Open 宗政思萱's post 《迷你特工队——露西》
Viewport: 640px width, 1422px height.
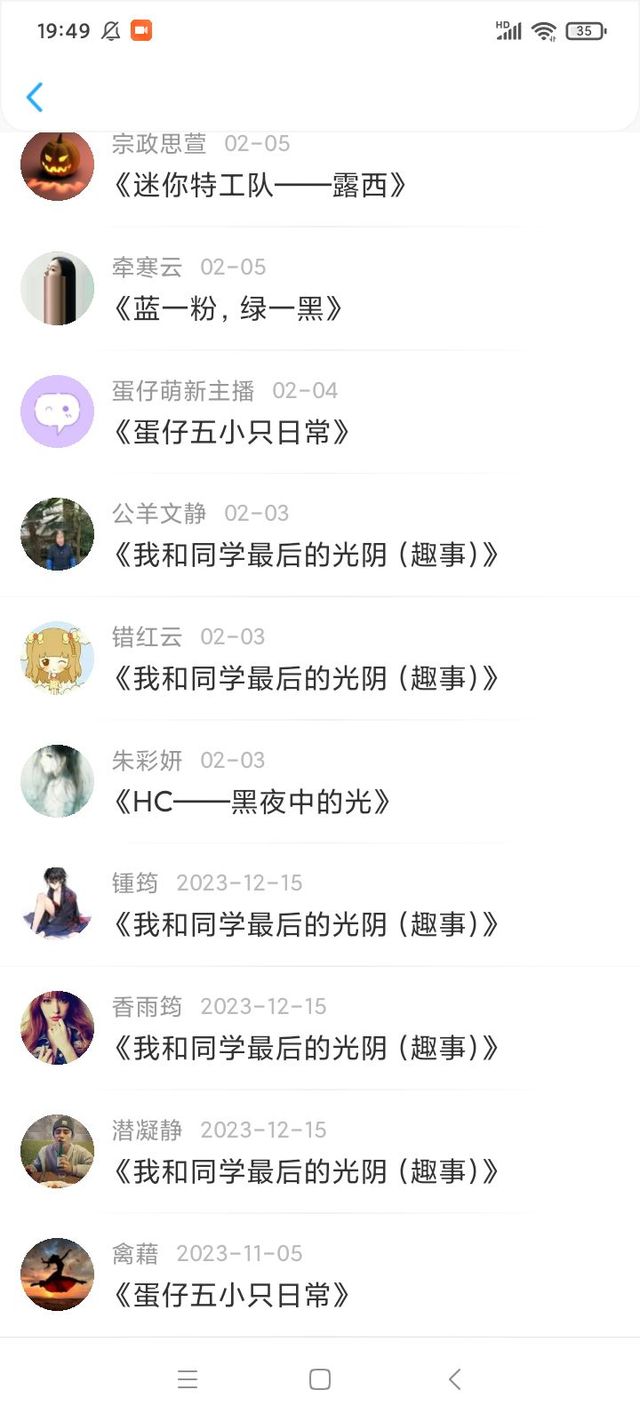(x=260, y=186)
